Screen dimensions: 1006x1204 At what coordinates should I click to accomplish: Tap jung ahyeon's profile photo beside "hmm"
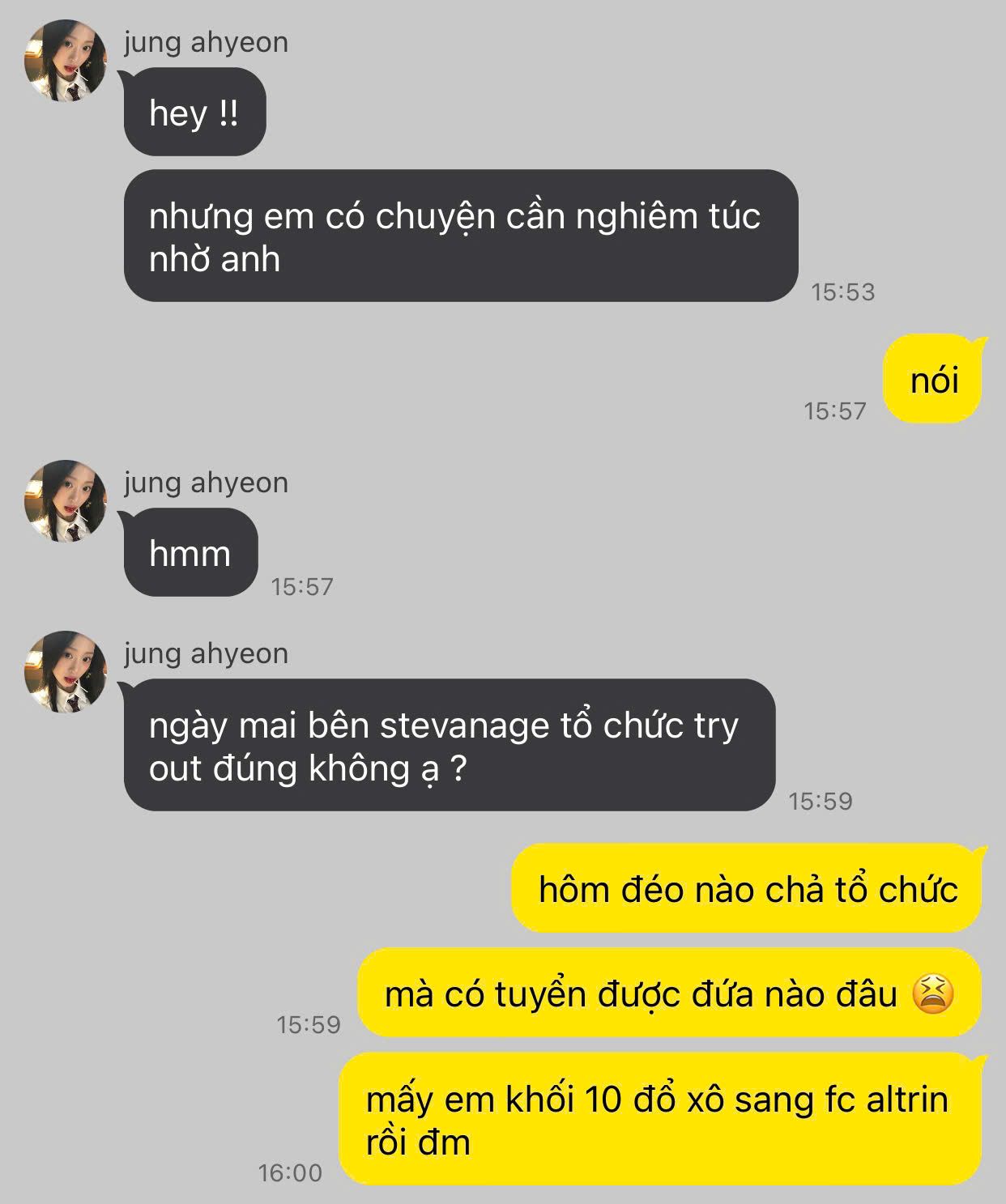click(65, 500)
